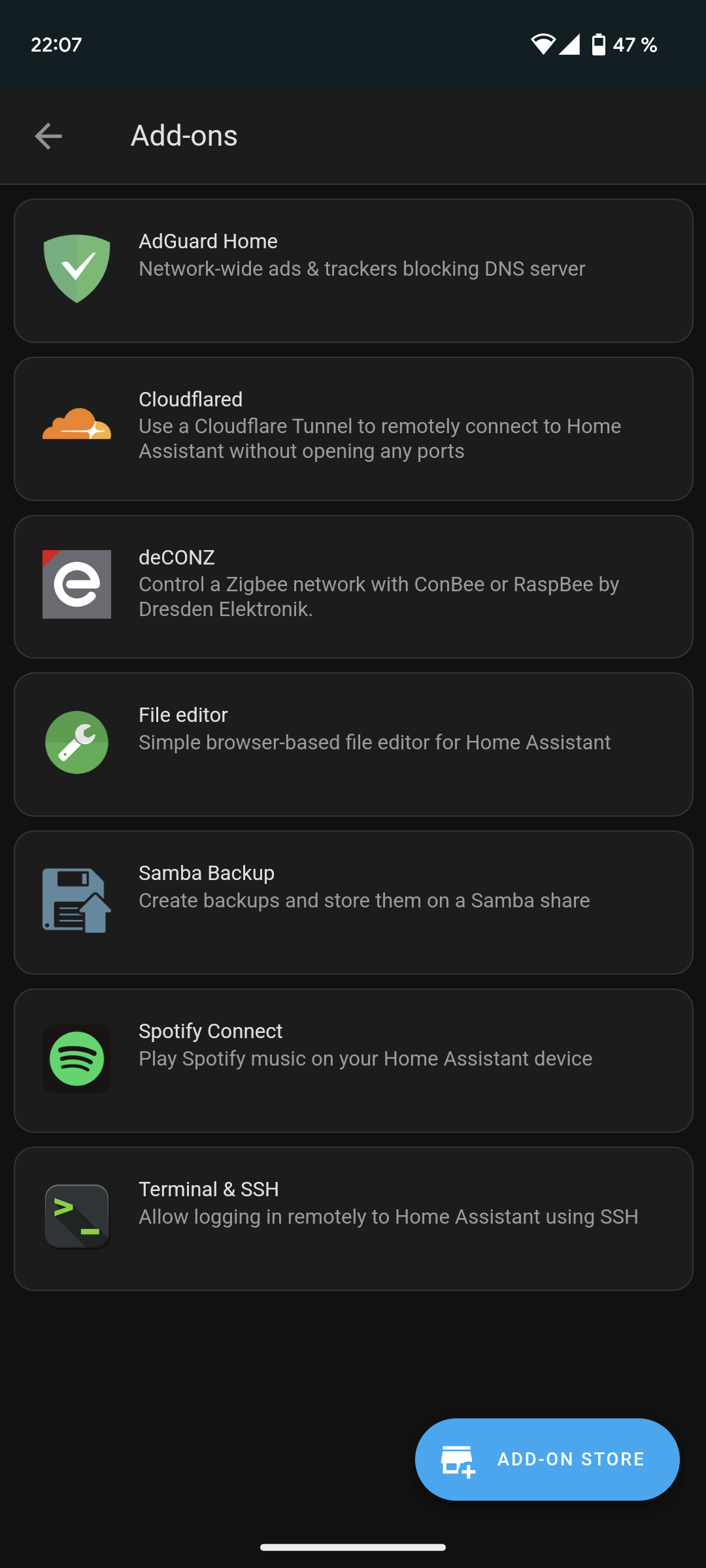The width and height of the screenshot is (706, 1568).
Task: Go back using the arrow icon
Action: click(x=48, y=137)
